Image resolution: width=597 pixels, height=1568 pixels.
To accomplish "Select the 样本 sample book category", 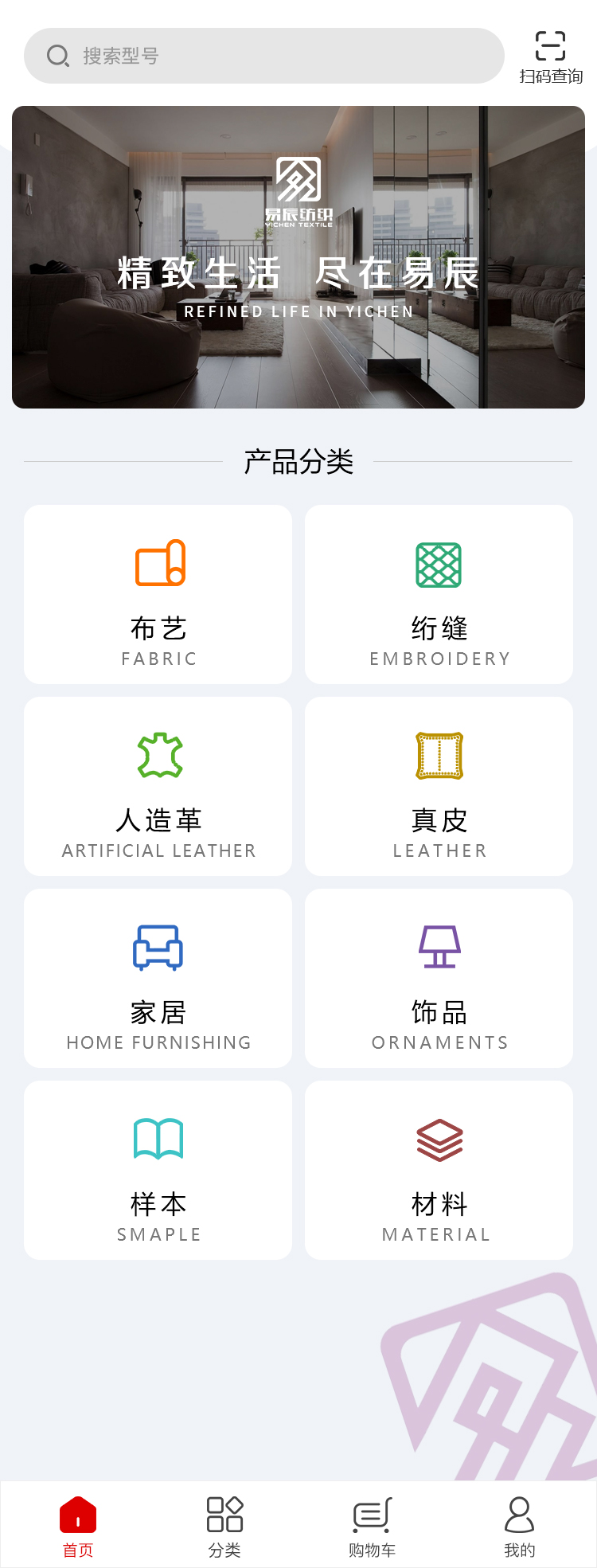I will (158, 1170).
